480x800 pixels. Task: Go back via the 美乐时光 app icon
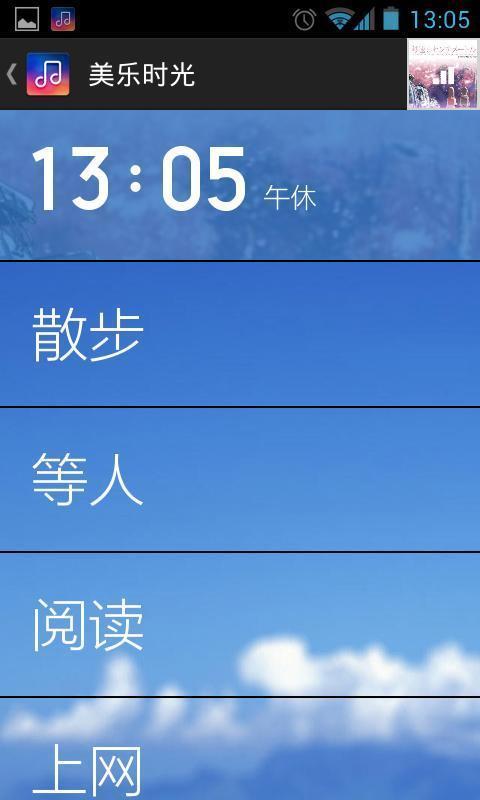pyautogui.click(x=47, y=74)
